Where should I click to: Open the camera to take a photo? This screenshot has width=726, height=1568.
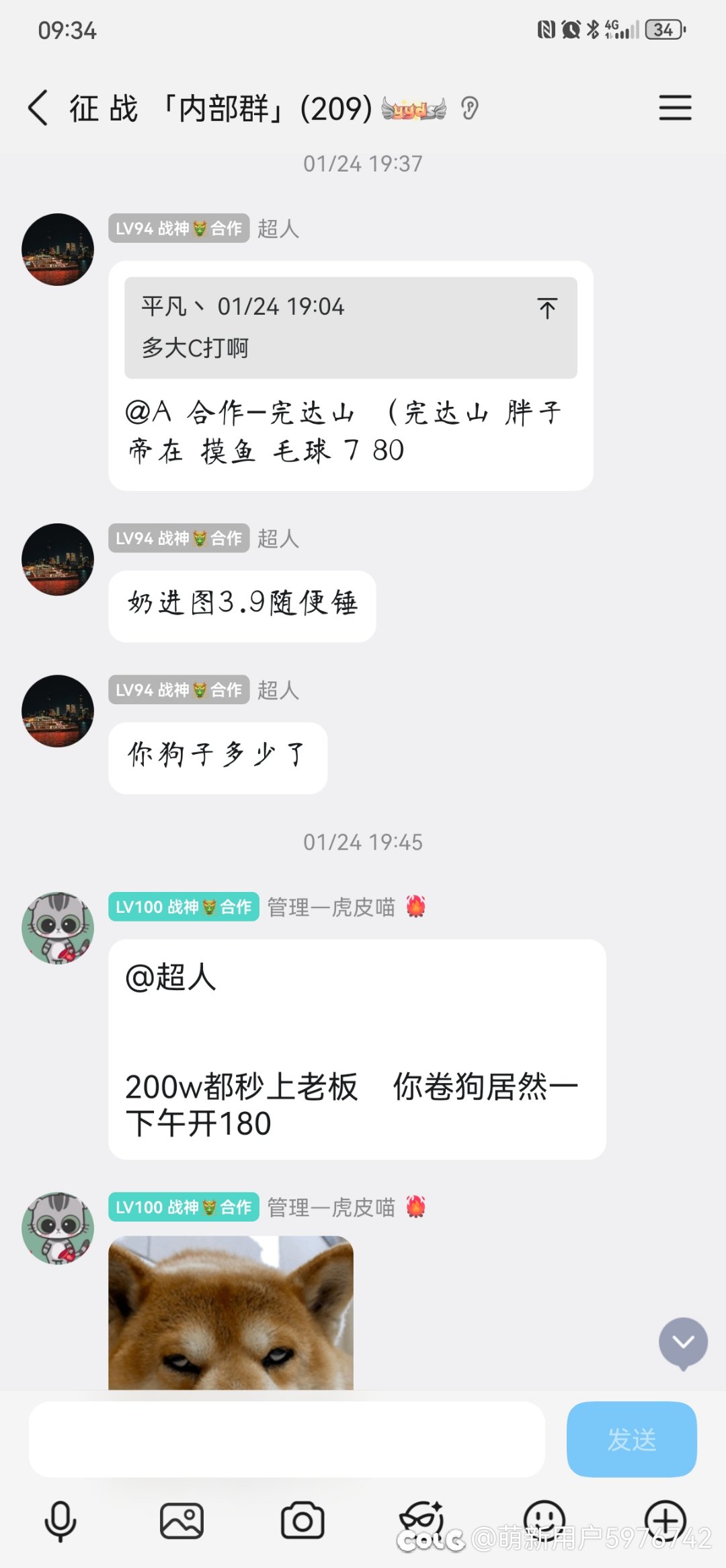click(x=302, y=1520)
